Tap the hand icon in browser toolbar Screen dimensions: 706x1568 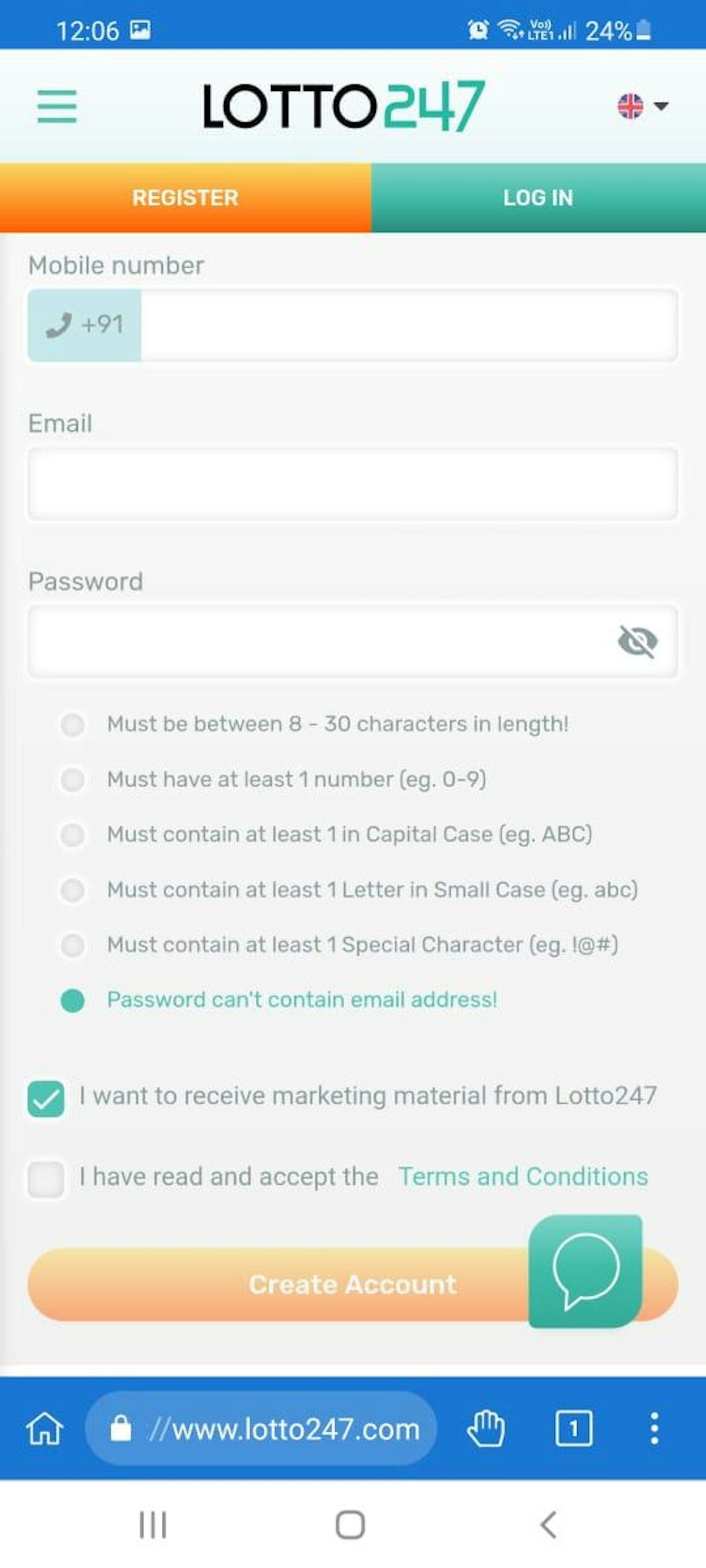tap(485, 1428)
